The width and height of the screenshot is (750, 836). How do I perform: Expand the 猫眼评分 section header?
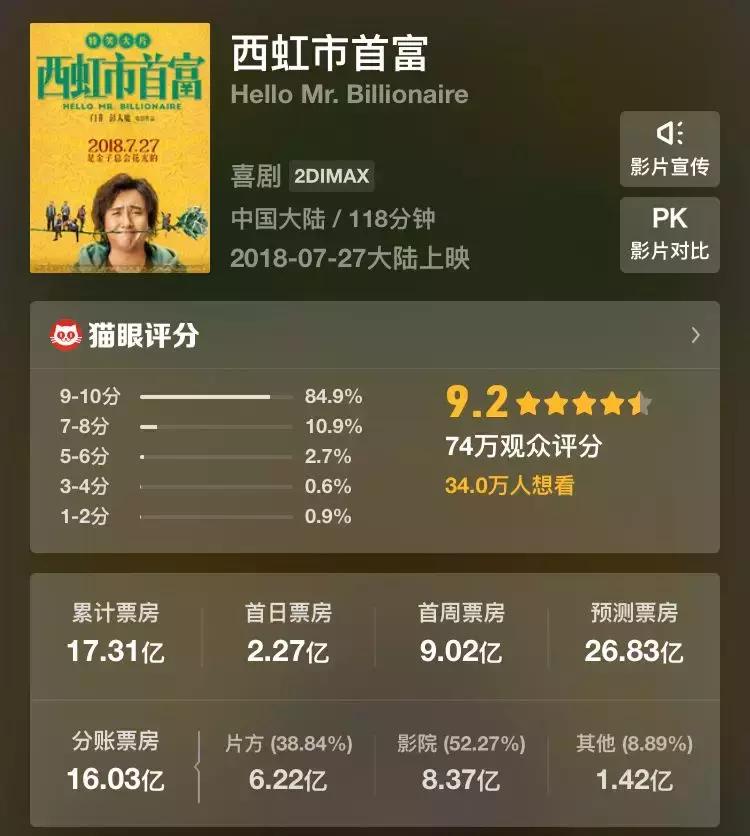point(140,334)
